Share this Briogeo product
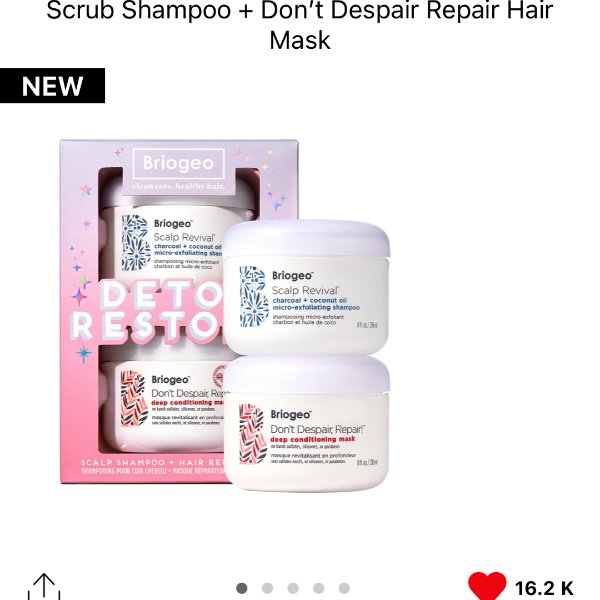 point(43,586)
